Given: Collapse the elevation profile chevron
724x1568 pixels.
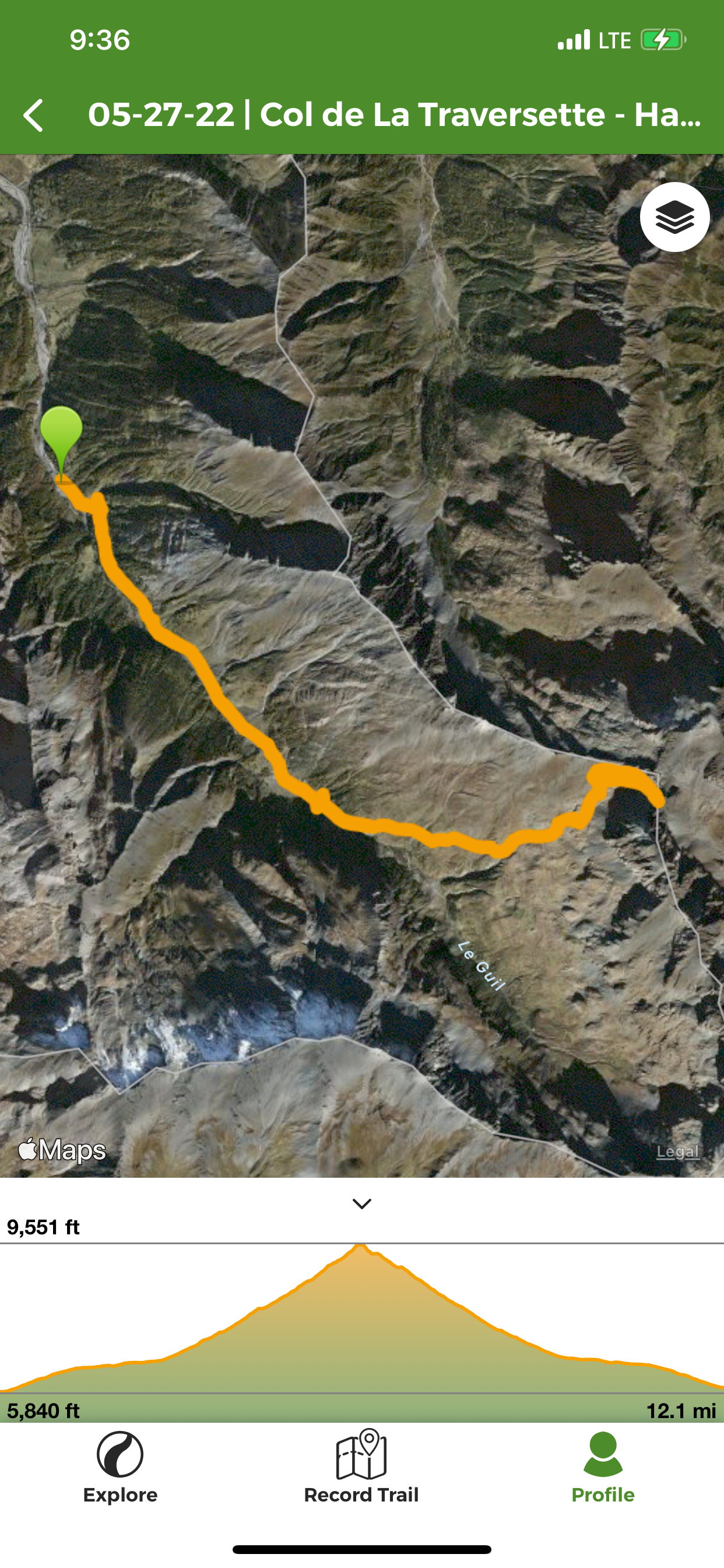Looking at the screenshot, I should [x=362, y=1203].
